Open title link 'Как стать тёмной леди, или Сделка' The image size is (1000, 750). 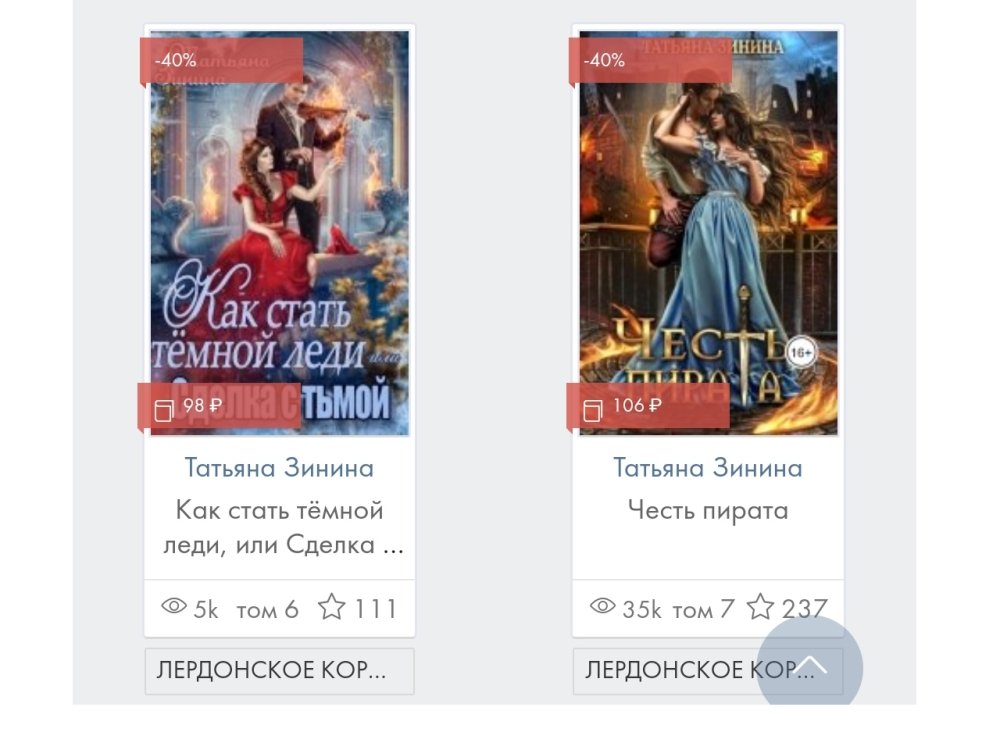click(280, 528)
